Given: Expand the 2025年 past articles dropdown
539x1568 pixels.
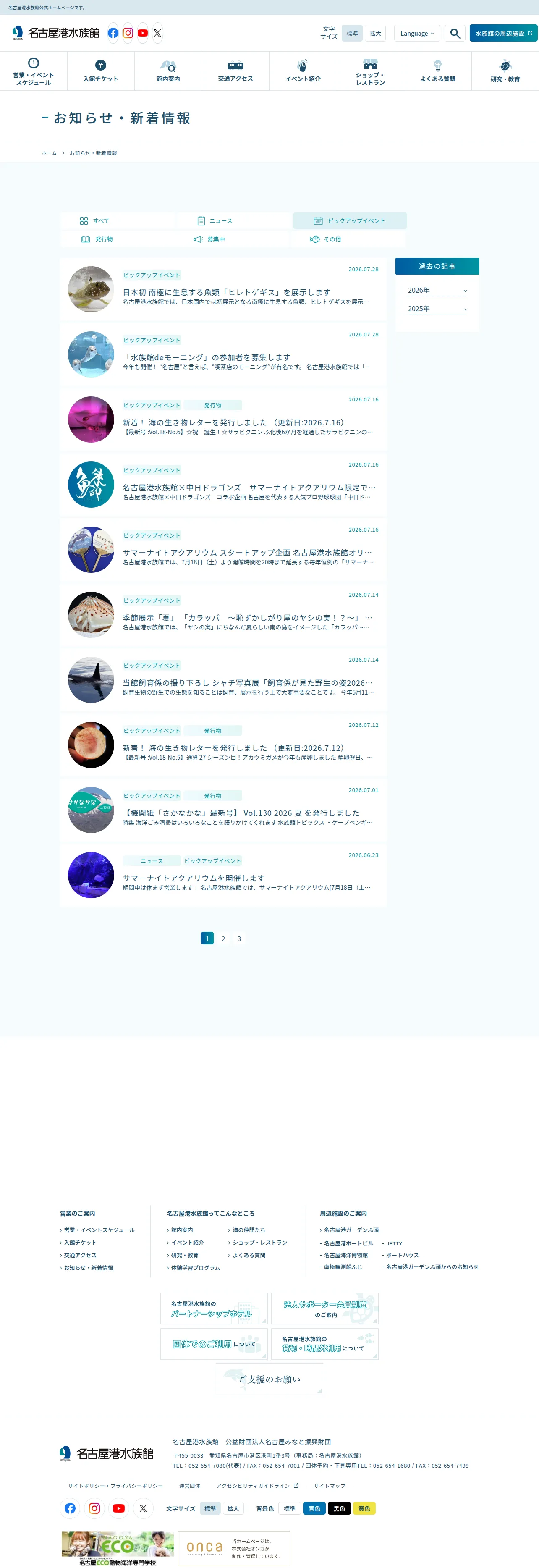Looking at the screenshot, I should (437, 309).
